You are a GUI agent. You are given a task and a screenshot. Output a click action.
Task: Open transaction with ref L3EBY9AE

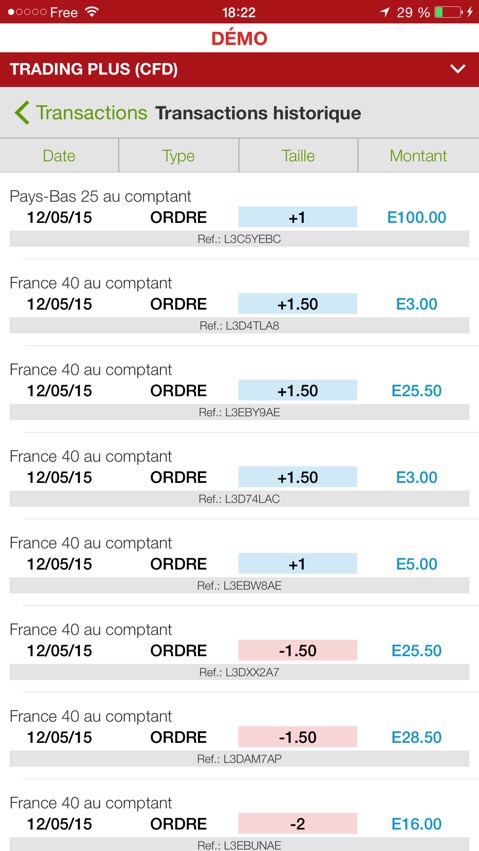[x=239, y=391]
